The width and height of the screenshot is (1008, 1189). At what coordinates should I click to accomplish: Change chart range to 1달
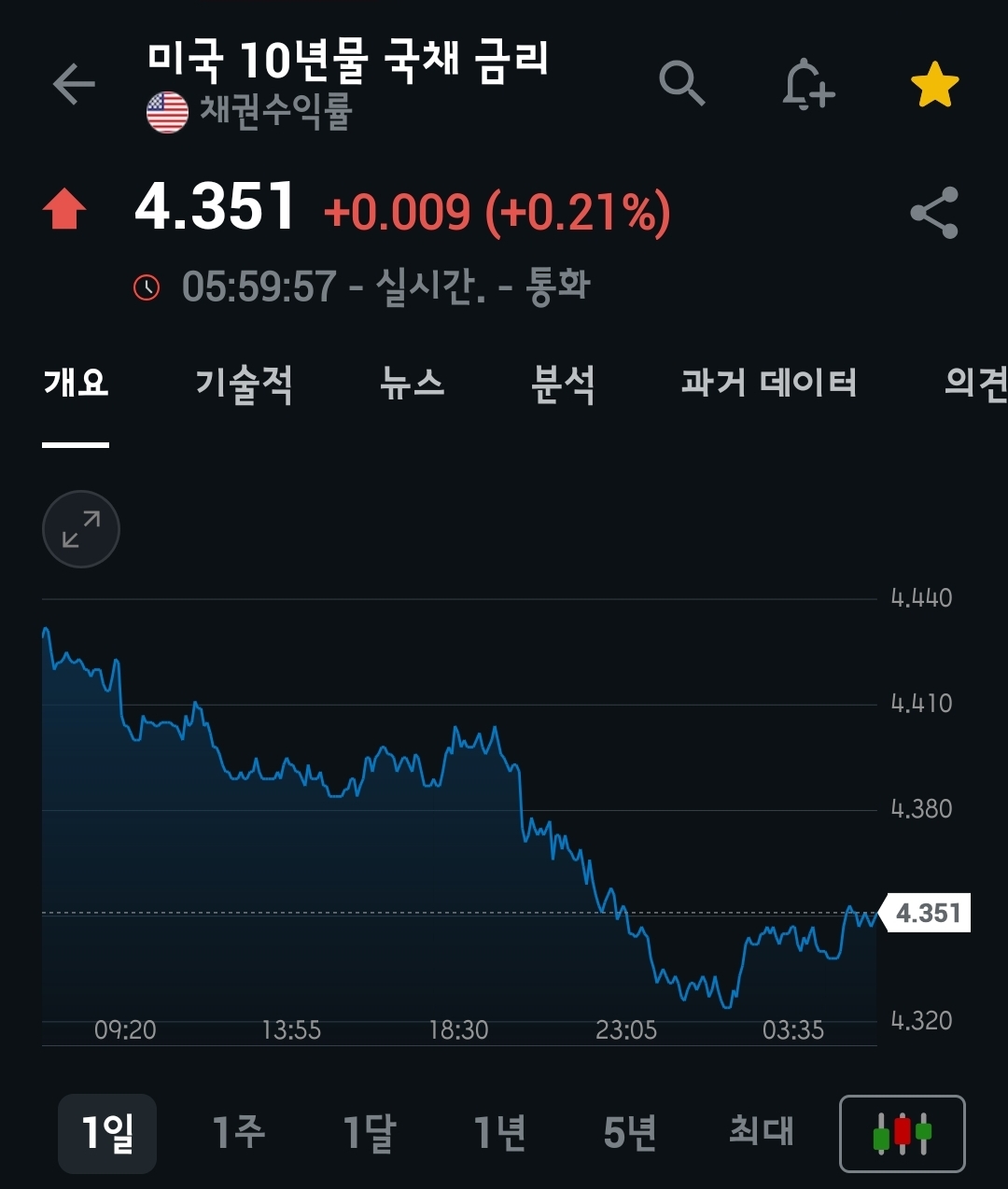coord(370,1133)
